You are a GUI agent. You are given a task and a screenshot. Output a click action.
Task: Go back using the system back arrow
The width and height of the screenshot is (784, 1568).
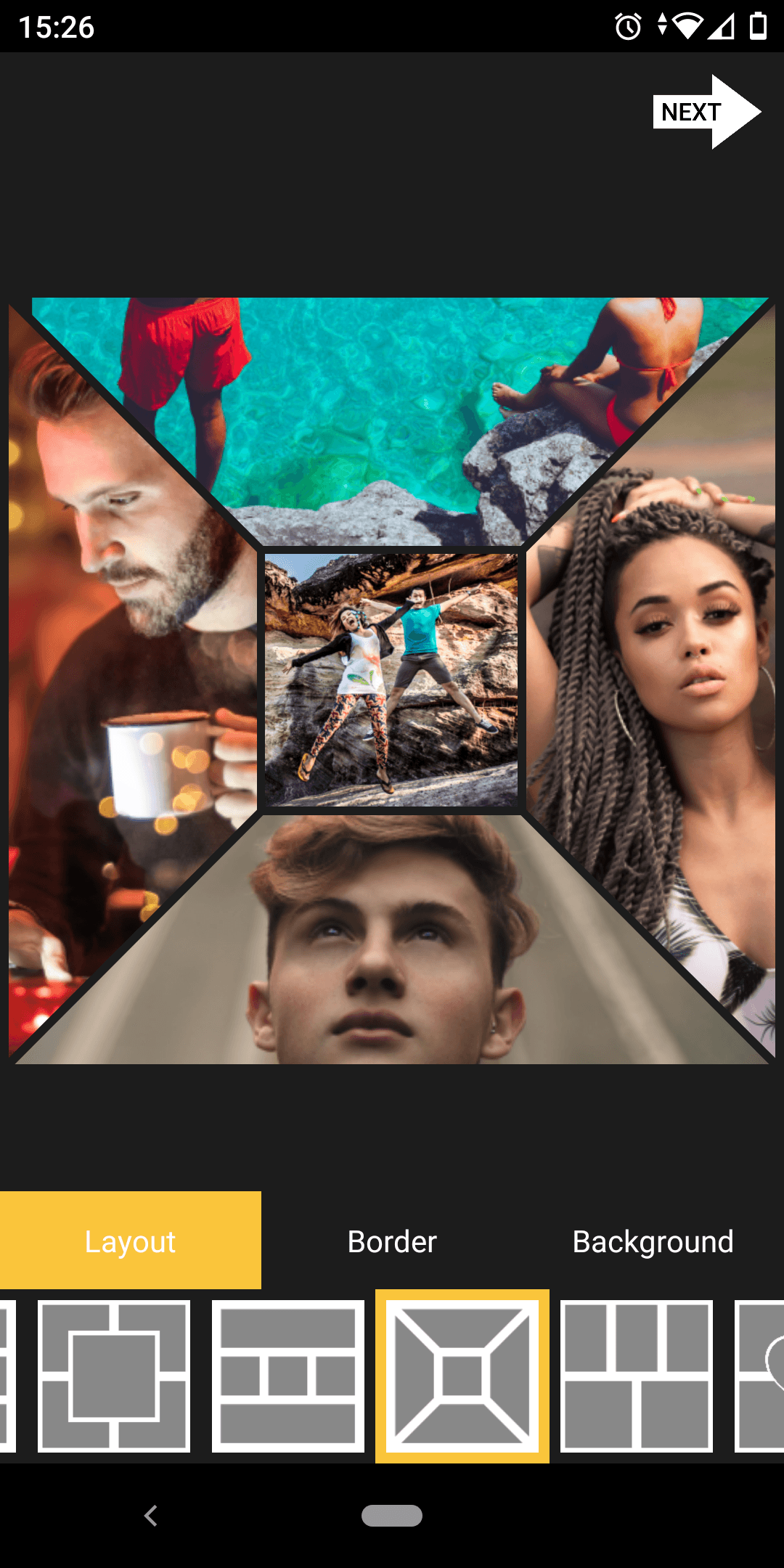click(150, 1516)
